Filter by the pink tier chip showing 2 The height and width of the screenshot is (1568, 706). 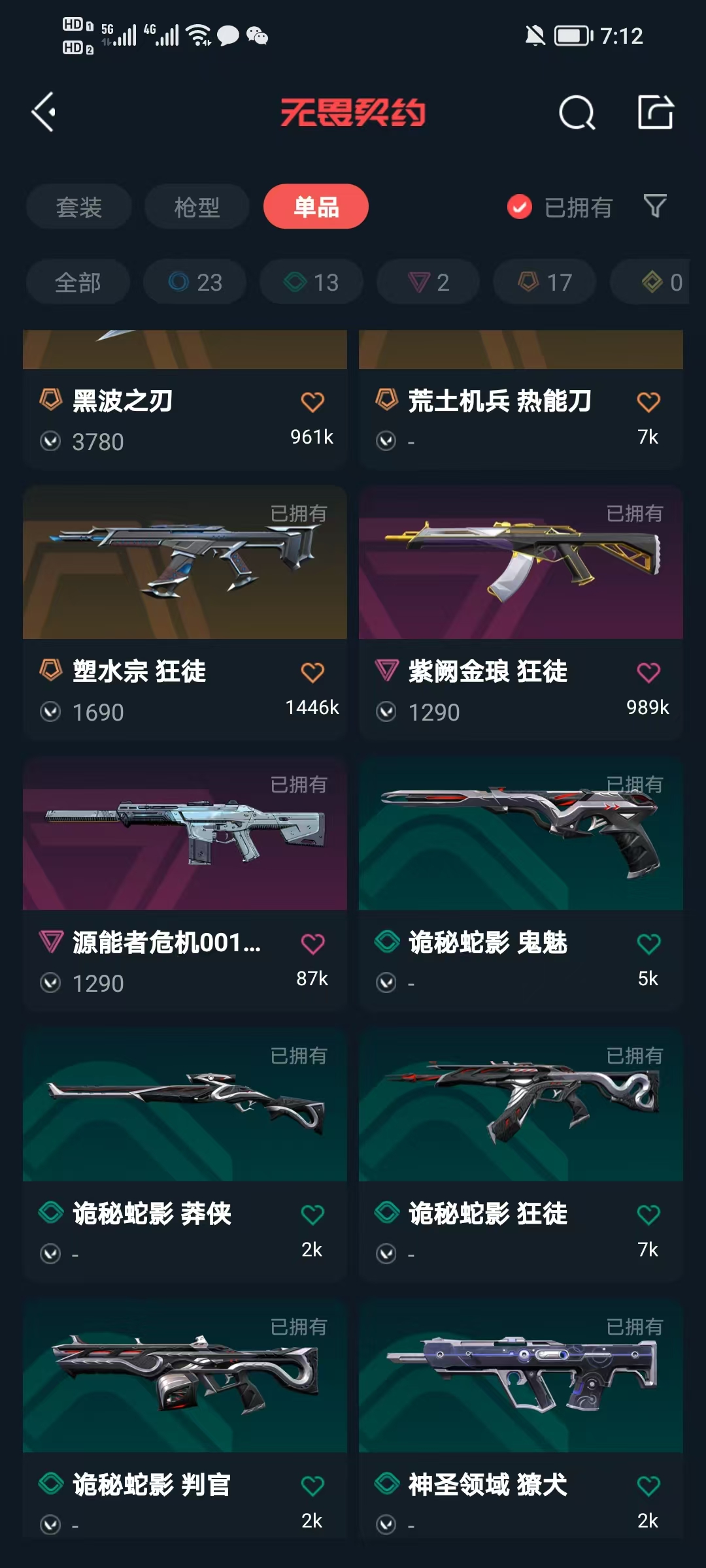pos(428,282)
